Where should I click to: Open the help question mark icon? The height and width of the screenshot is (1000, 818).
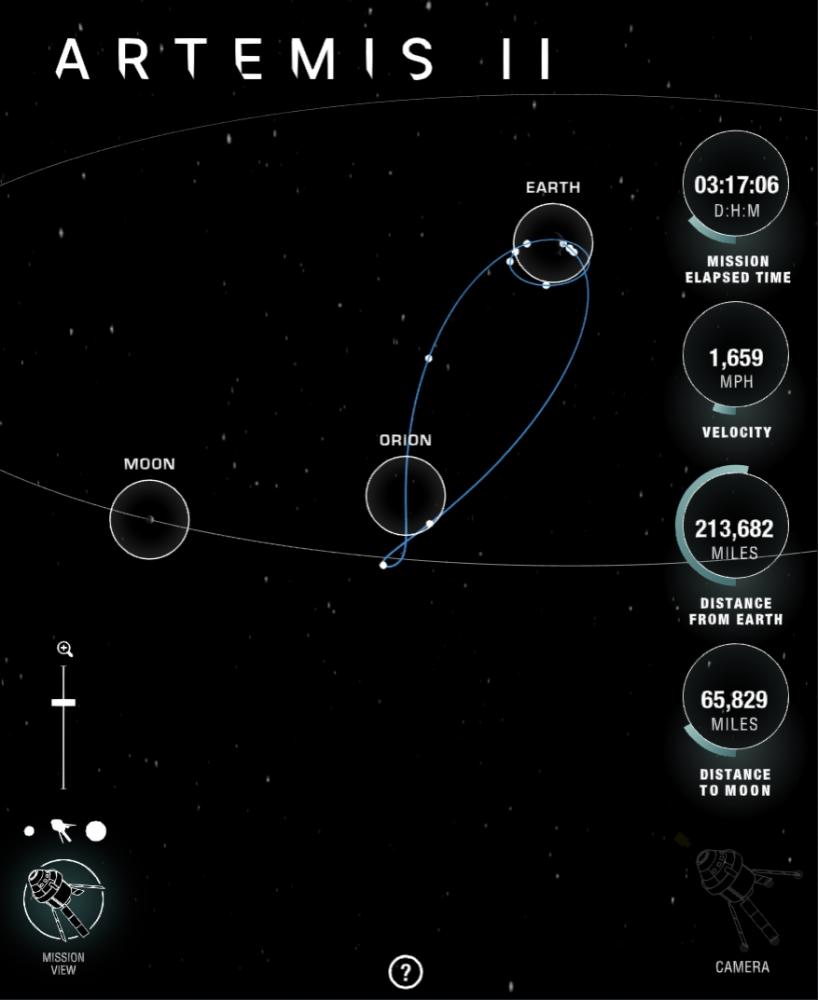click(406, 970)
